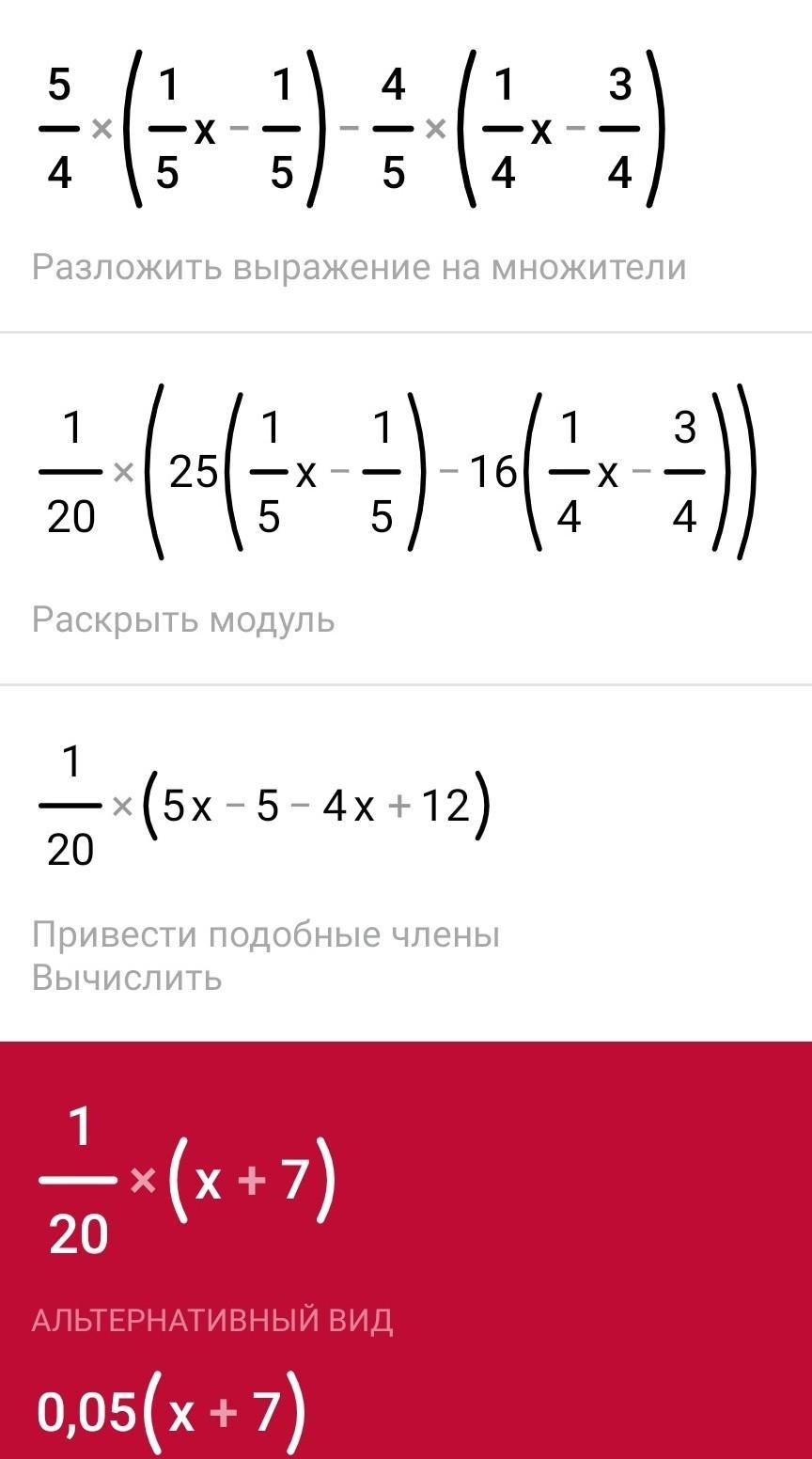Expand the 'Привести подобные члены' step
Viewport: 812px width, 1459px height.
coord(265,935)
